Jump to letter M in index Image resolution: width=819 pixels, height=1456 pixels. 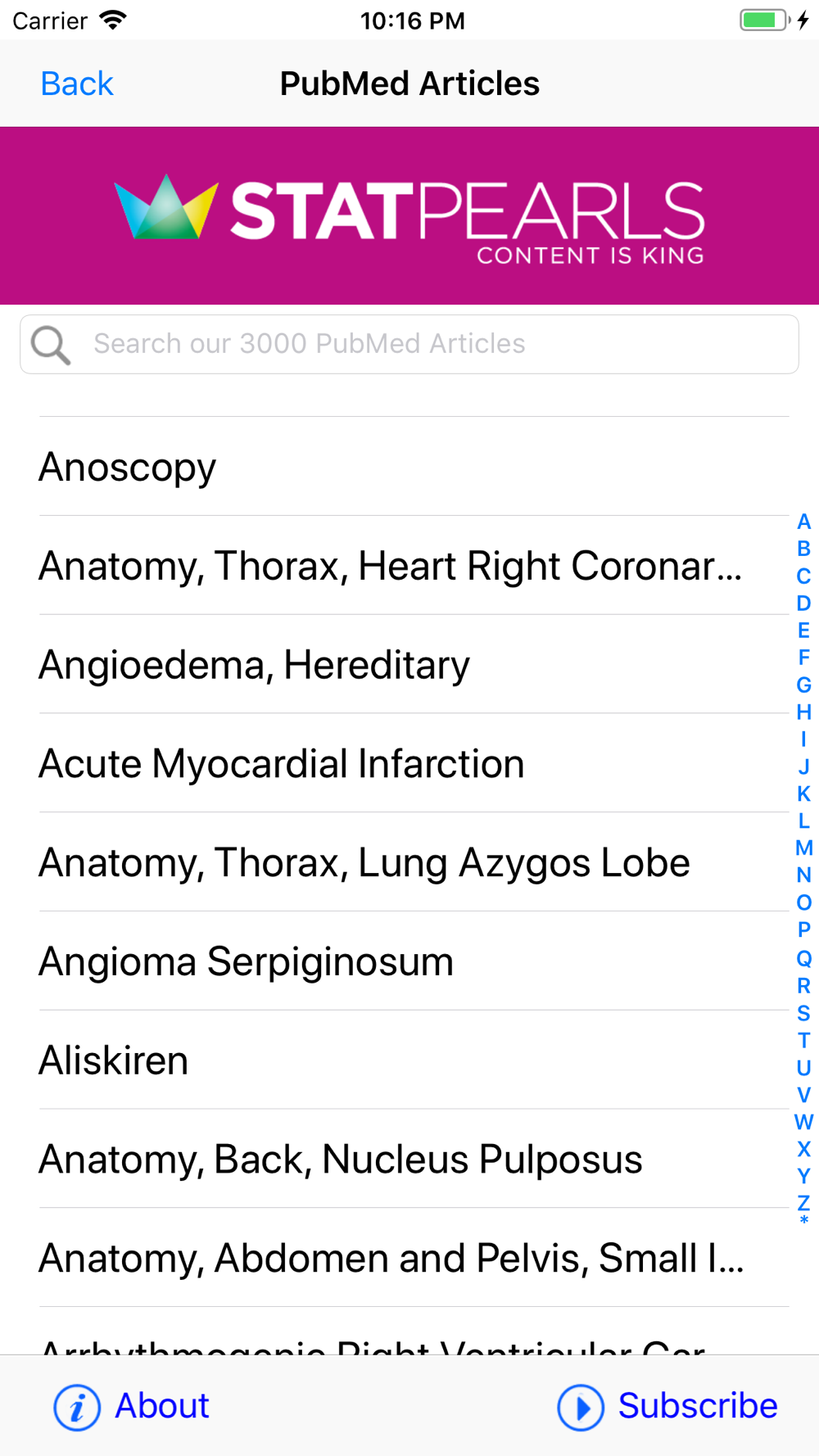[x=804, y=848]
